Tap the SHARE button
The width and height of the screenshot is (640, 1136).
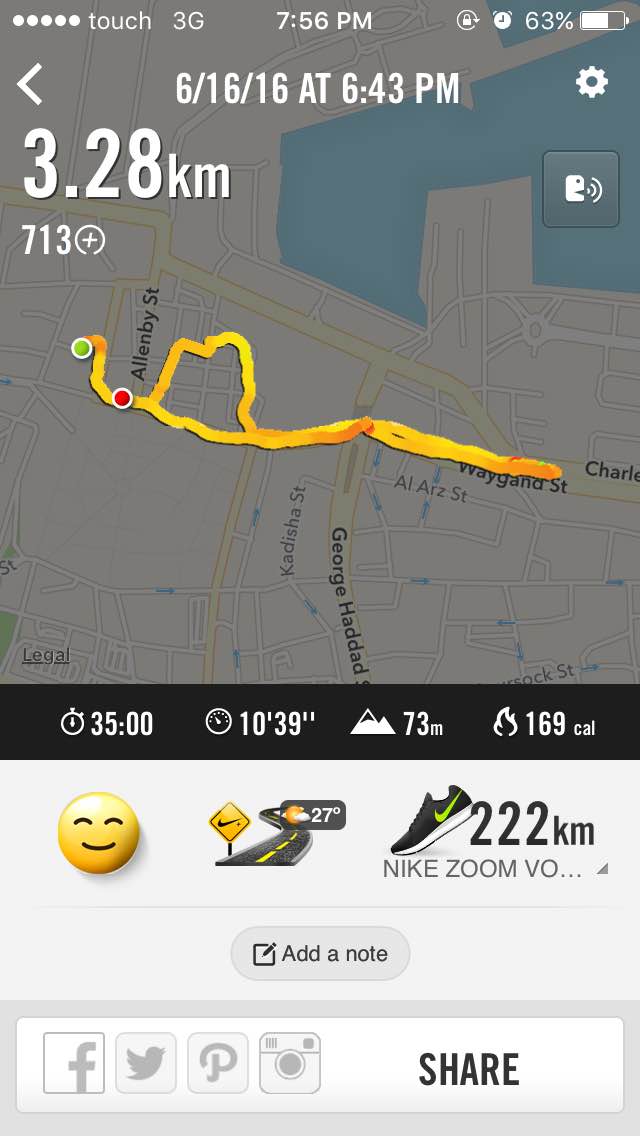coord(468,1069)
